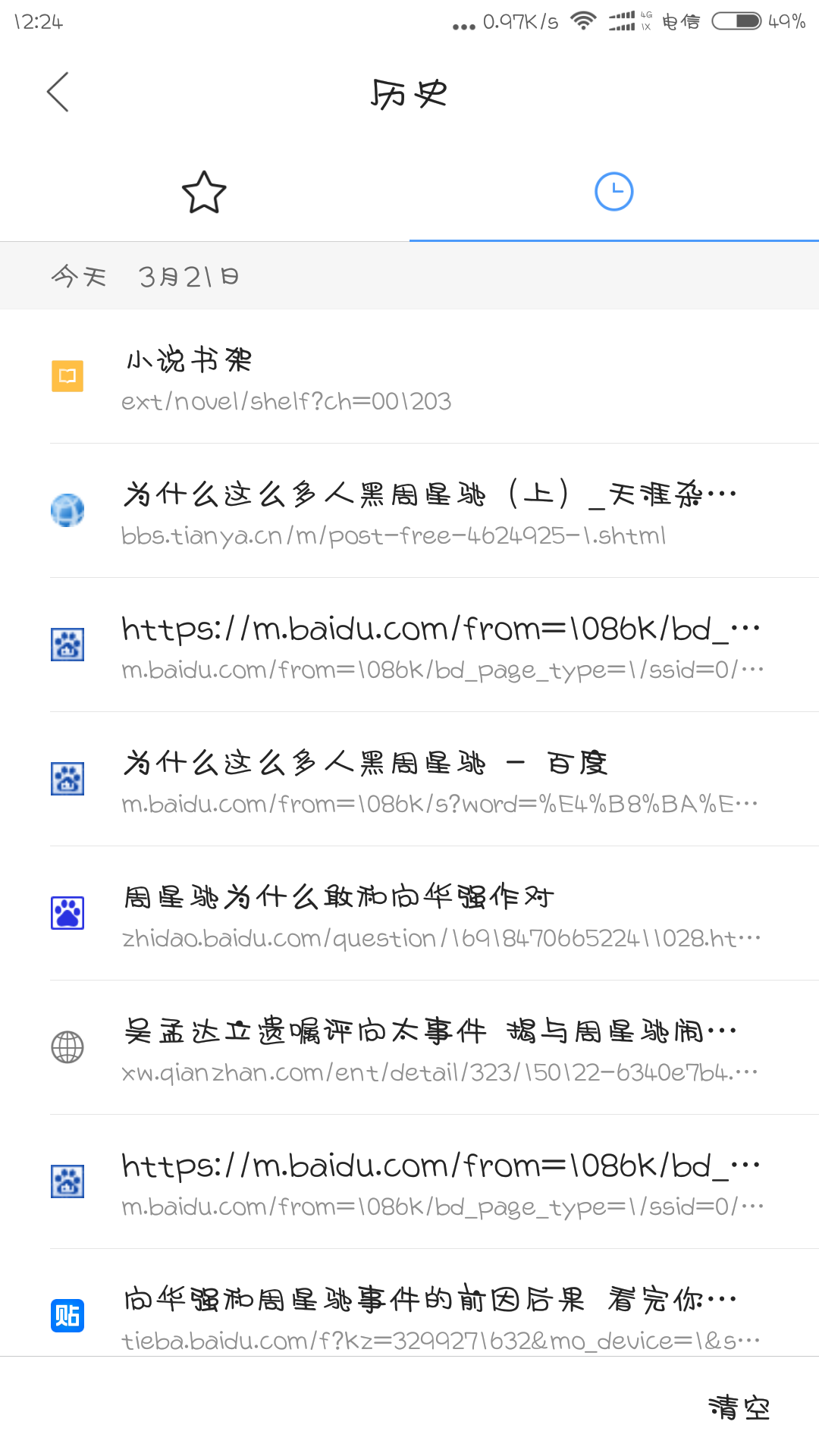Open 周星驰为什么敢和向华强作对 entry
The width and height of the screenshot is (819, 1456).
(409, 915)
